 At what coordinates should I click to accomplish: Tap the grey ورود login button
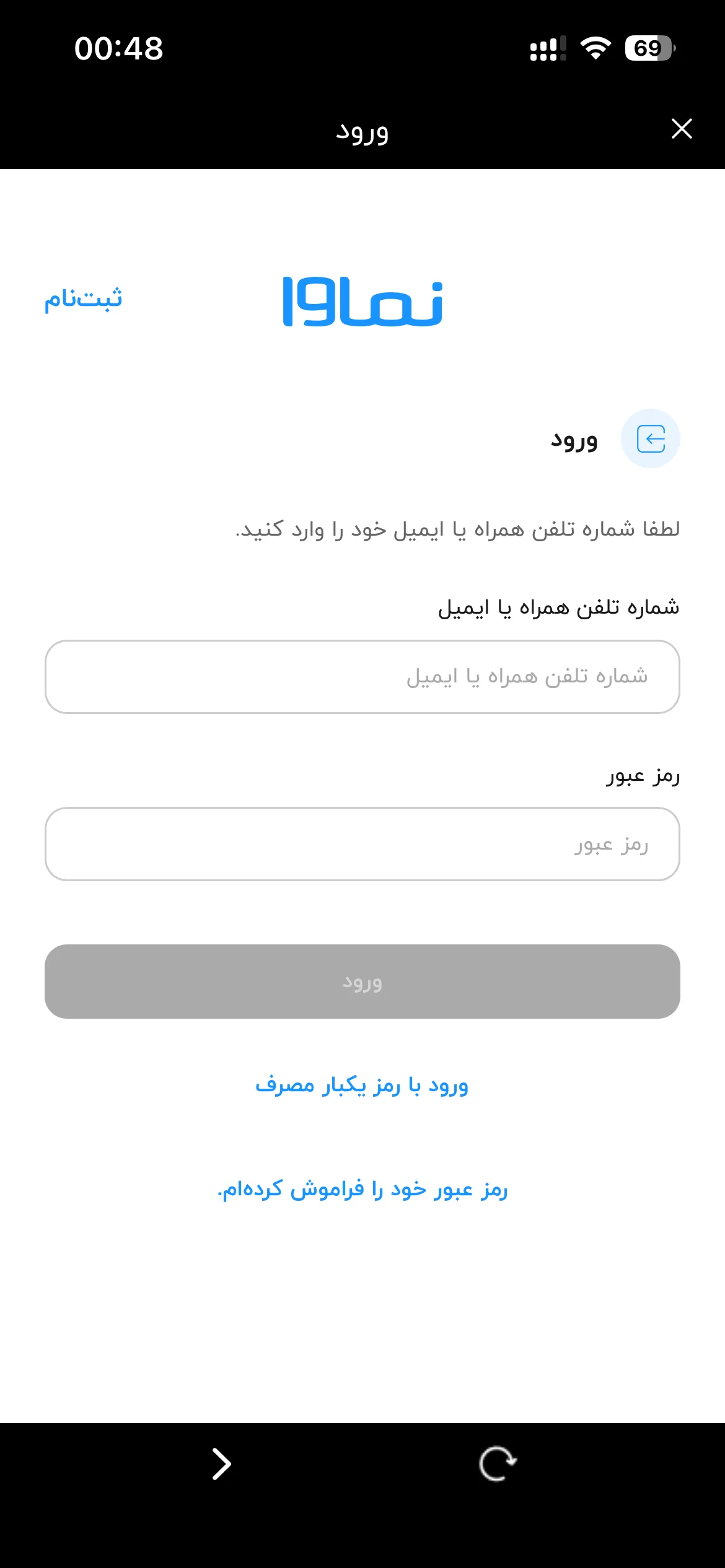[362, 982]
